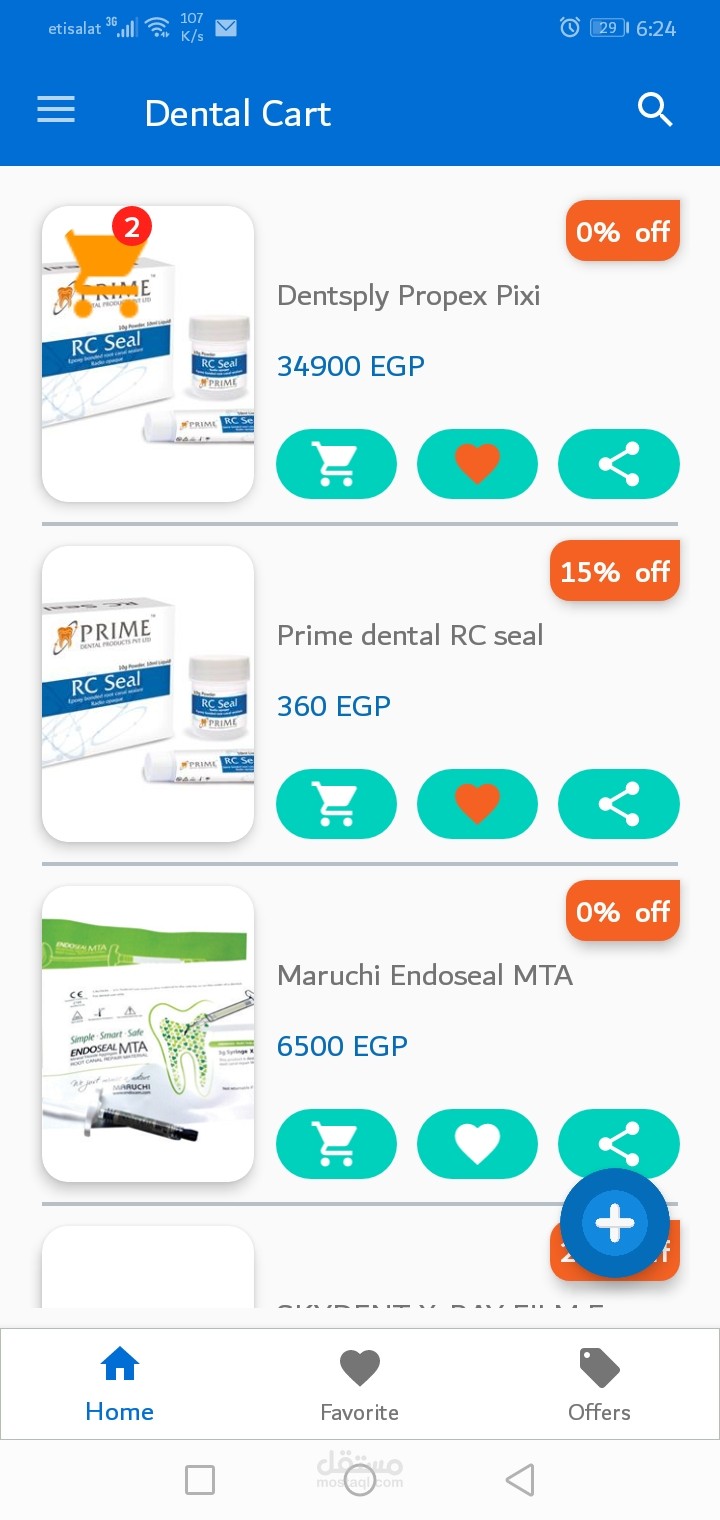
Task: Add Dentsply Propex Pixi to cart
Action: click(x=336, y=464)
